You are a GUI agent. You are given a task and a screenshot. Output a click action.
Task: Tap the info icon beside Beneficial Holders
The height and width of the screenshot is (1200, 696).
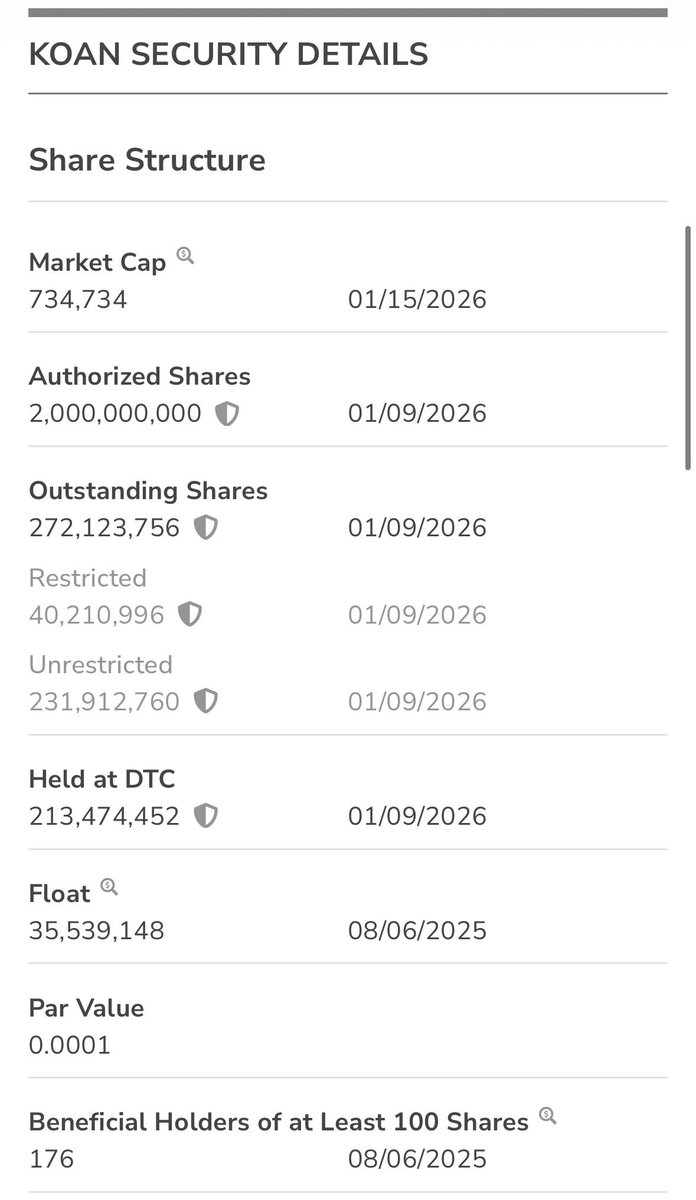click(x=547, y=1115)
